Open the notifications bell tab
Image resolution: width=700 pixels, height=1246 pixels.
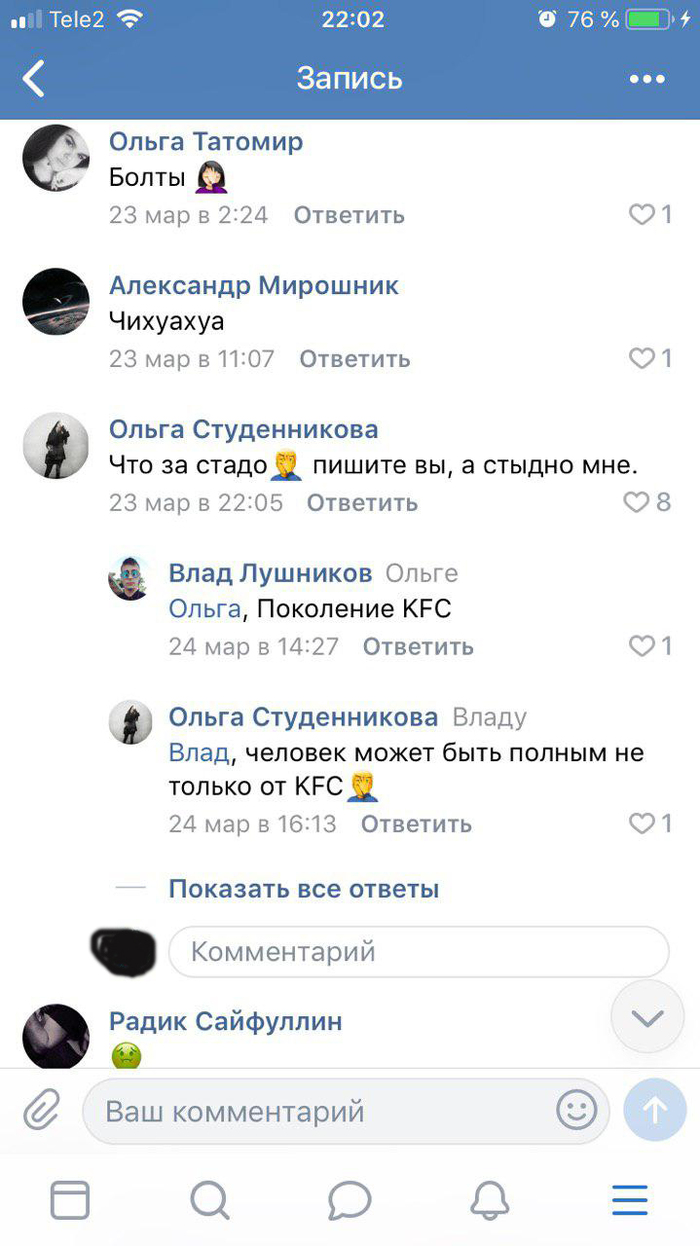click(490, 1200)
